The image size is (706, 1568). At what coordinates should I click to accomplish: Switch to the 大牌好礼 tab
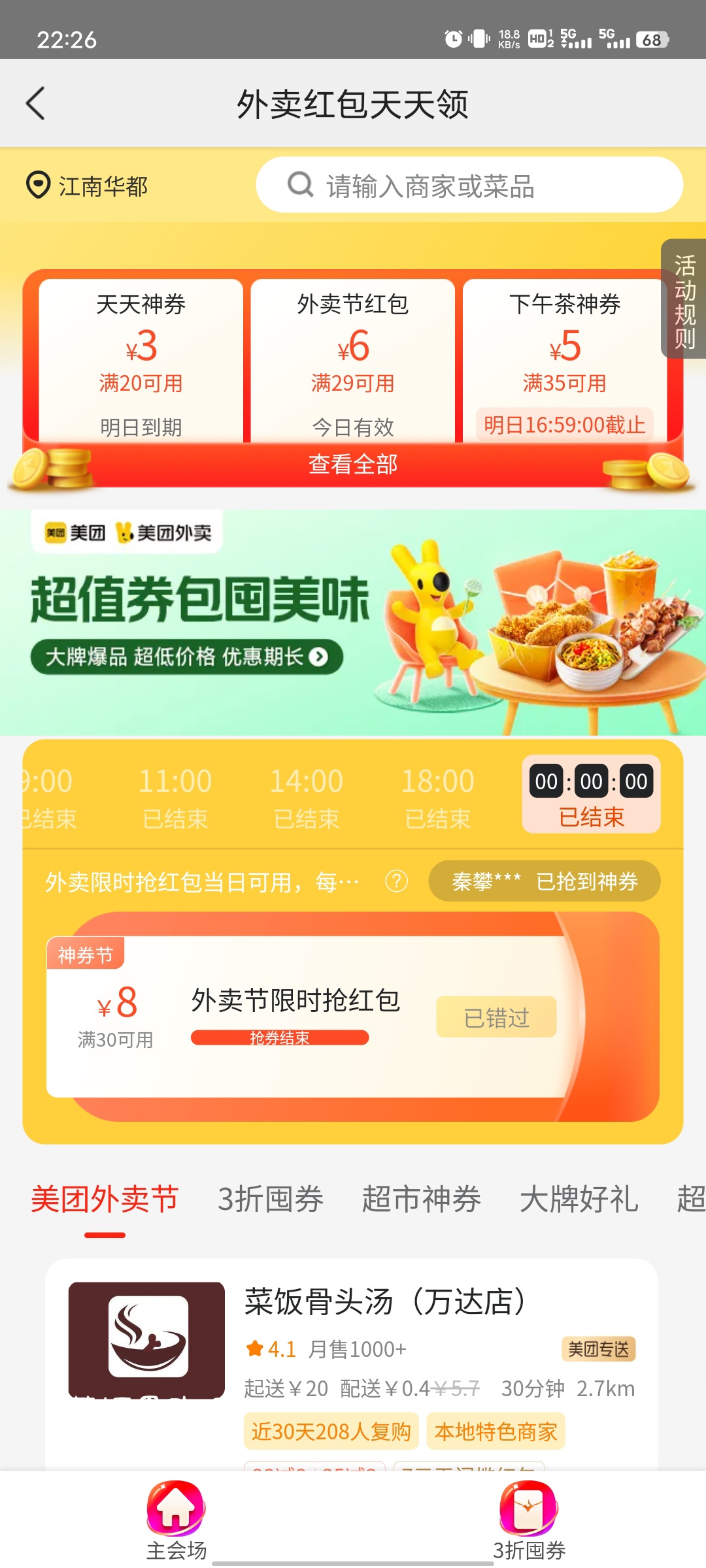click(579, 1200)
